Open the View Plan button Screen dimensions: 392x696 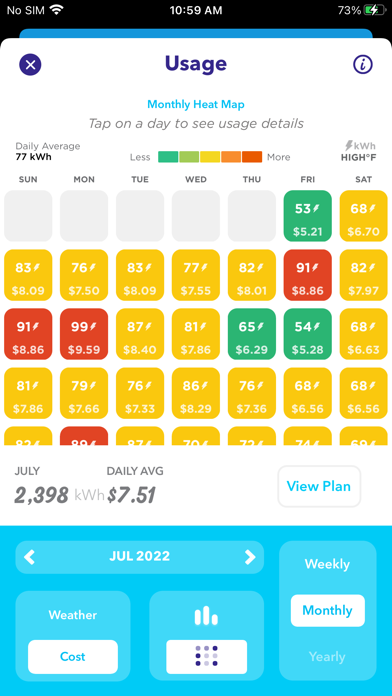(x=319, y=486)
